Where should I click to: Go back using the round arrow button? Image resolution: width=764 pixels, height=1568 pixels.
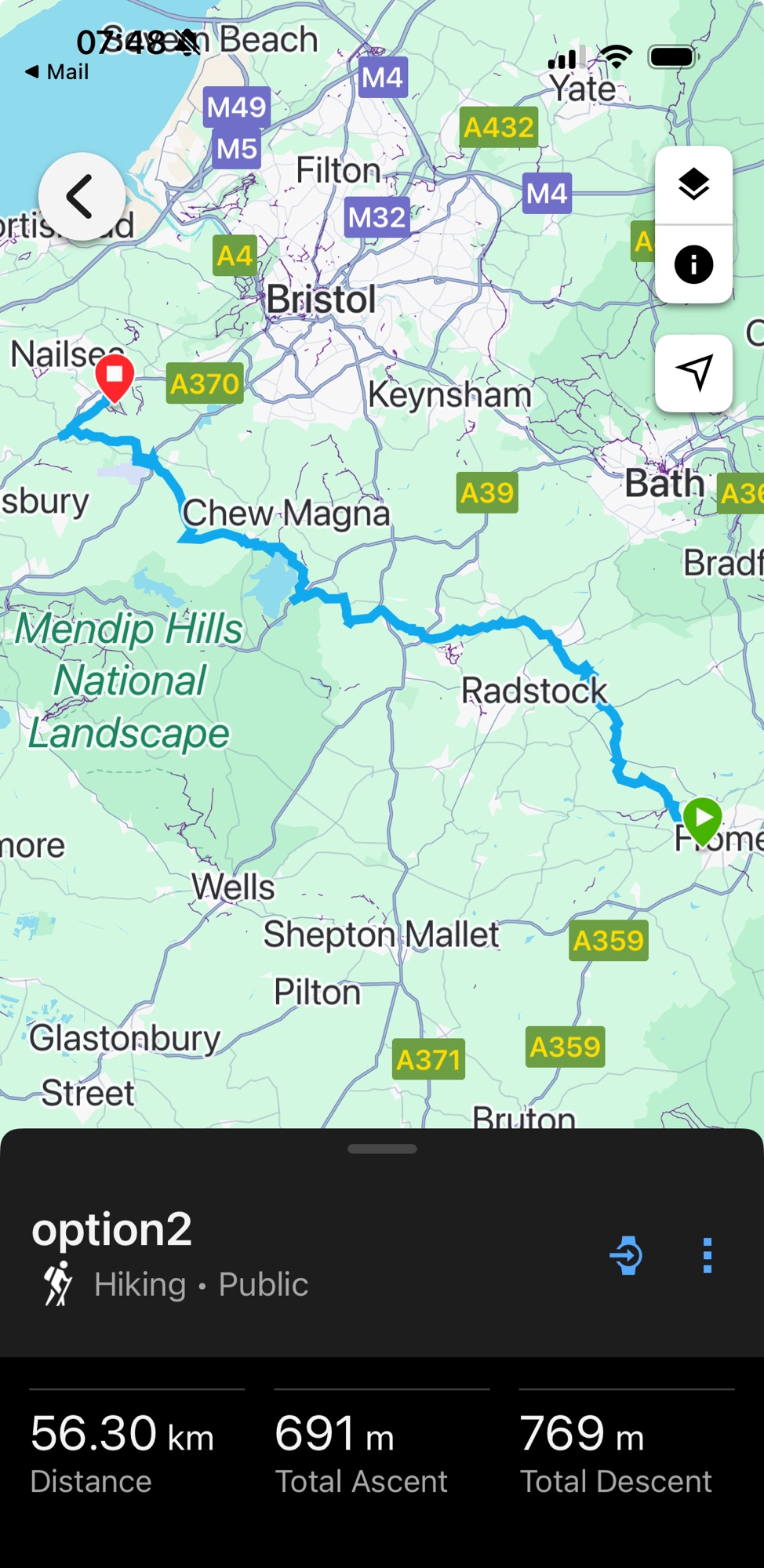[x=82, y=197]
